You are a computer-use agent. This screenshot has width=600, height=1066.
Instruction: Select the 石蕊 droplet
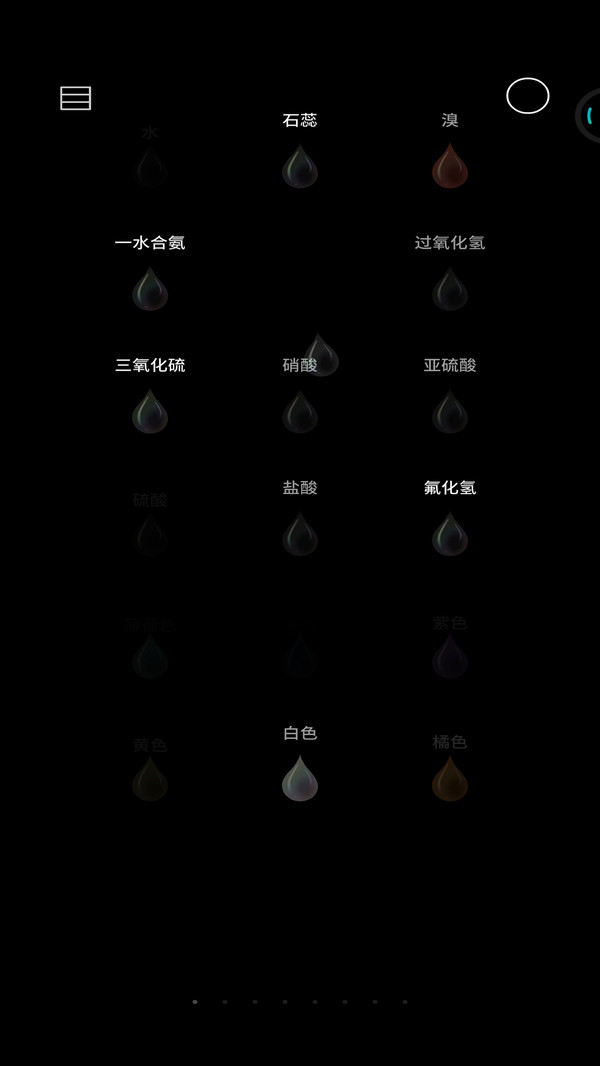coord(300,166)
